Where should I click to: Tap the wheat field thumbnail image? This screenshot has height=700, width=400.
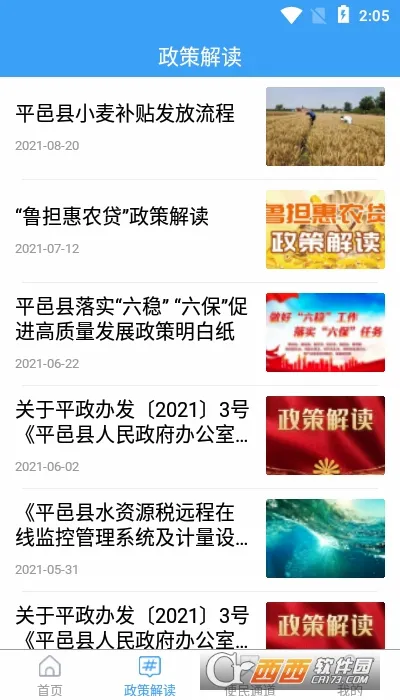click(325, 126)
